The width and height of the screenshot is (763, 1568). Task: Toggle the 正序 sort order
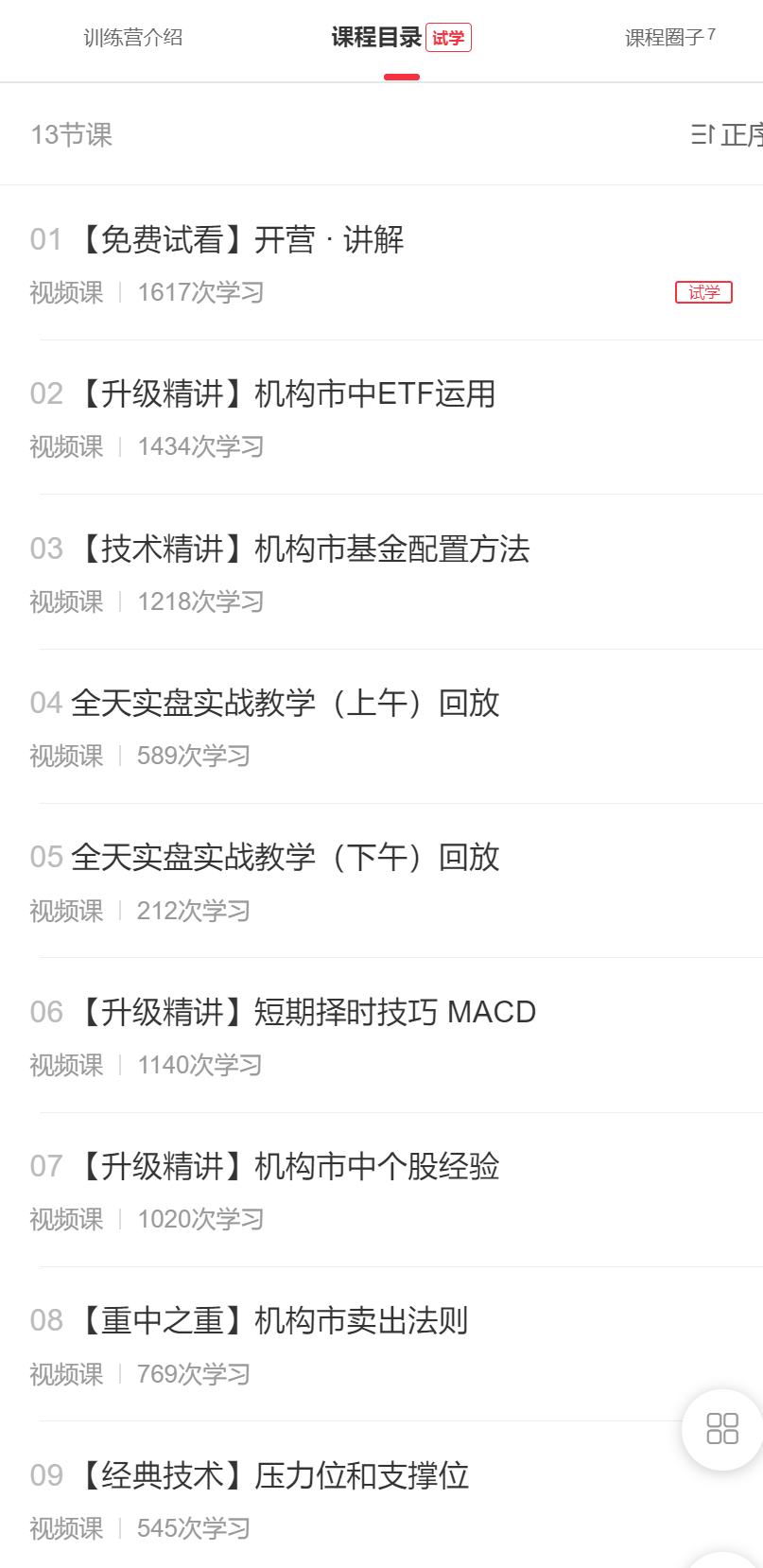[x=726, y=135]
